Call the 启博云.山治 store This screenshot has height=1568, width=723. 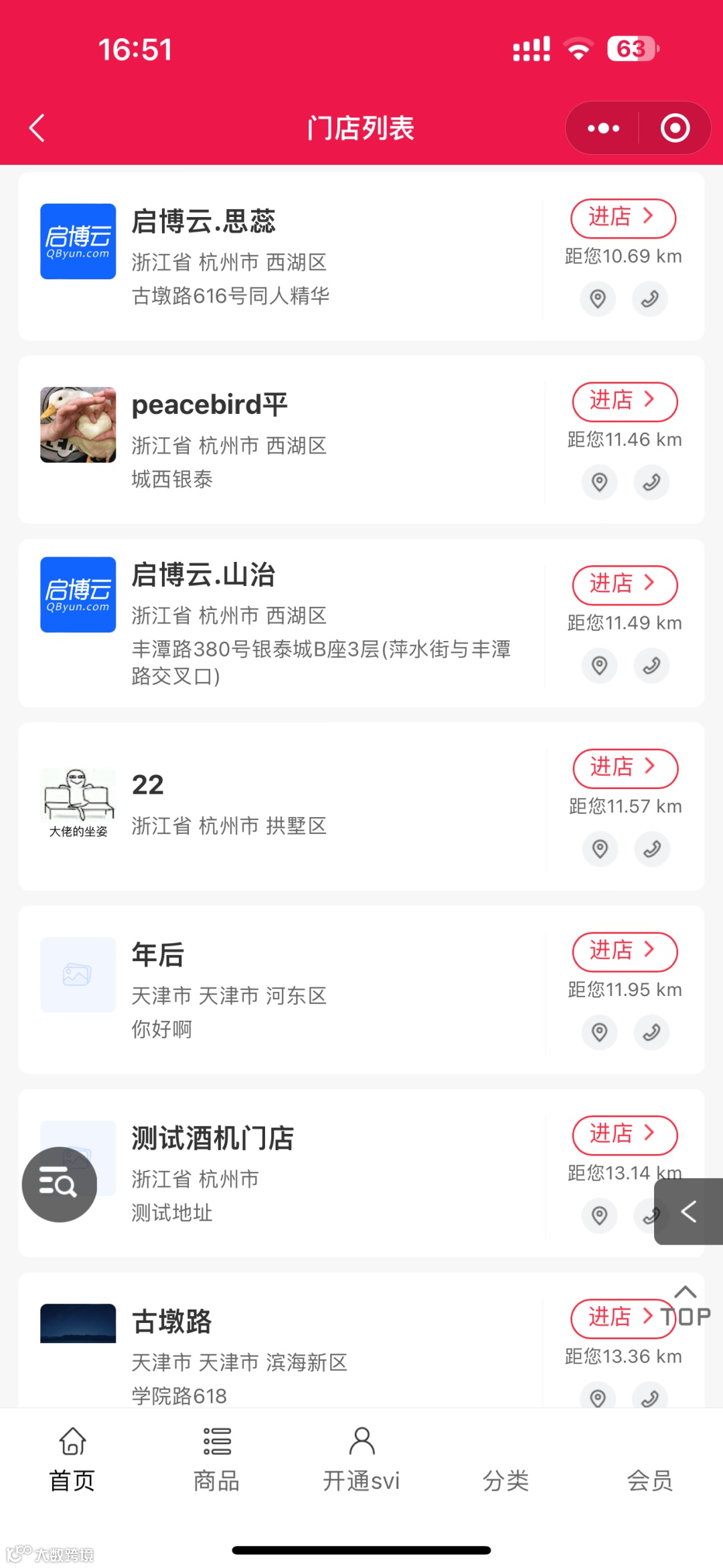pyautogui.click(x=651, y=666)
